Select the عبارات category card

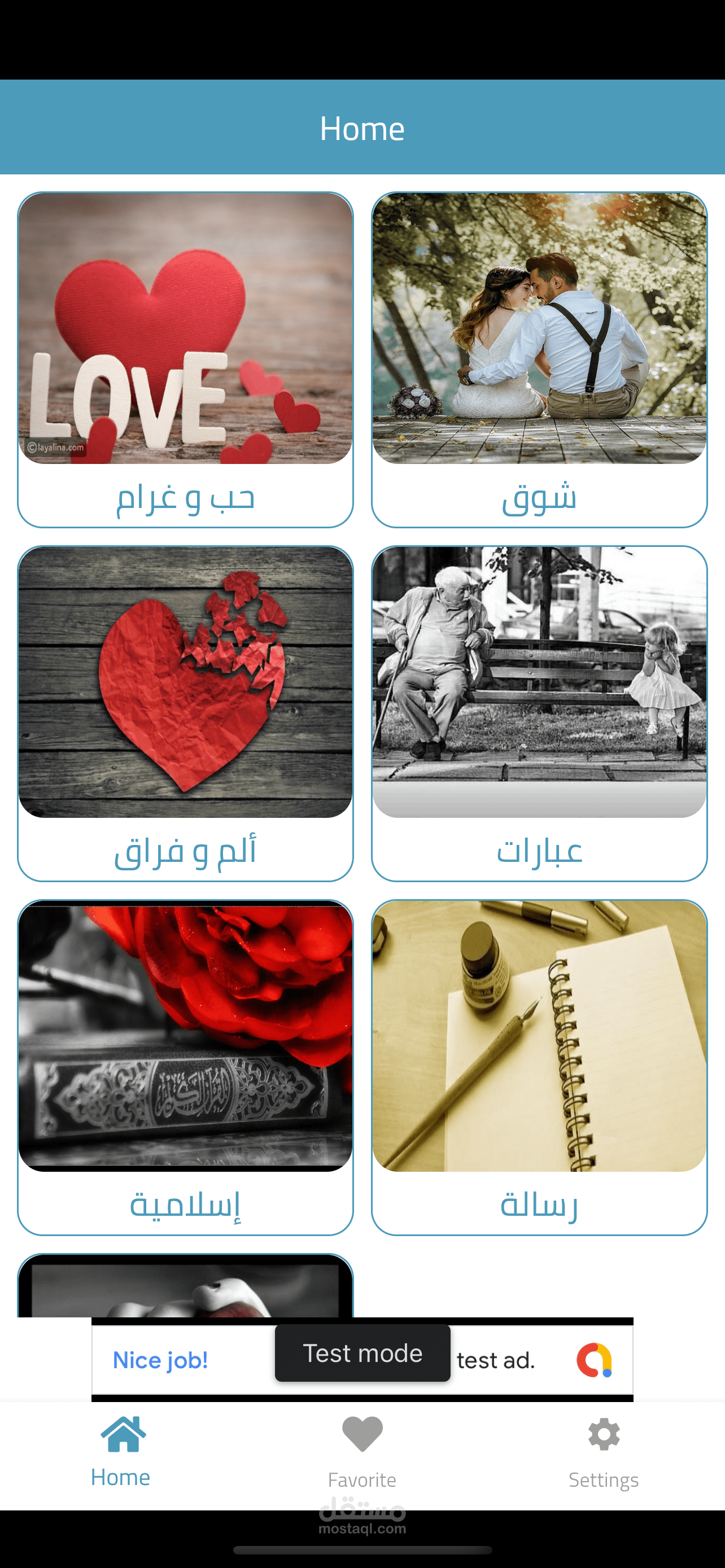[539, 713]
